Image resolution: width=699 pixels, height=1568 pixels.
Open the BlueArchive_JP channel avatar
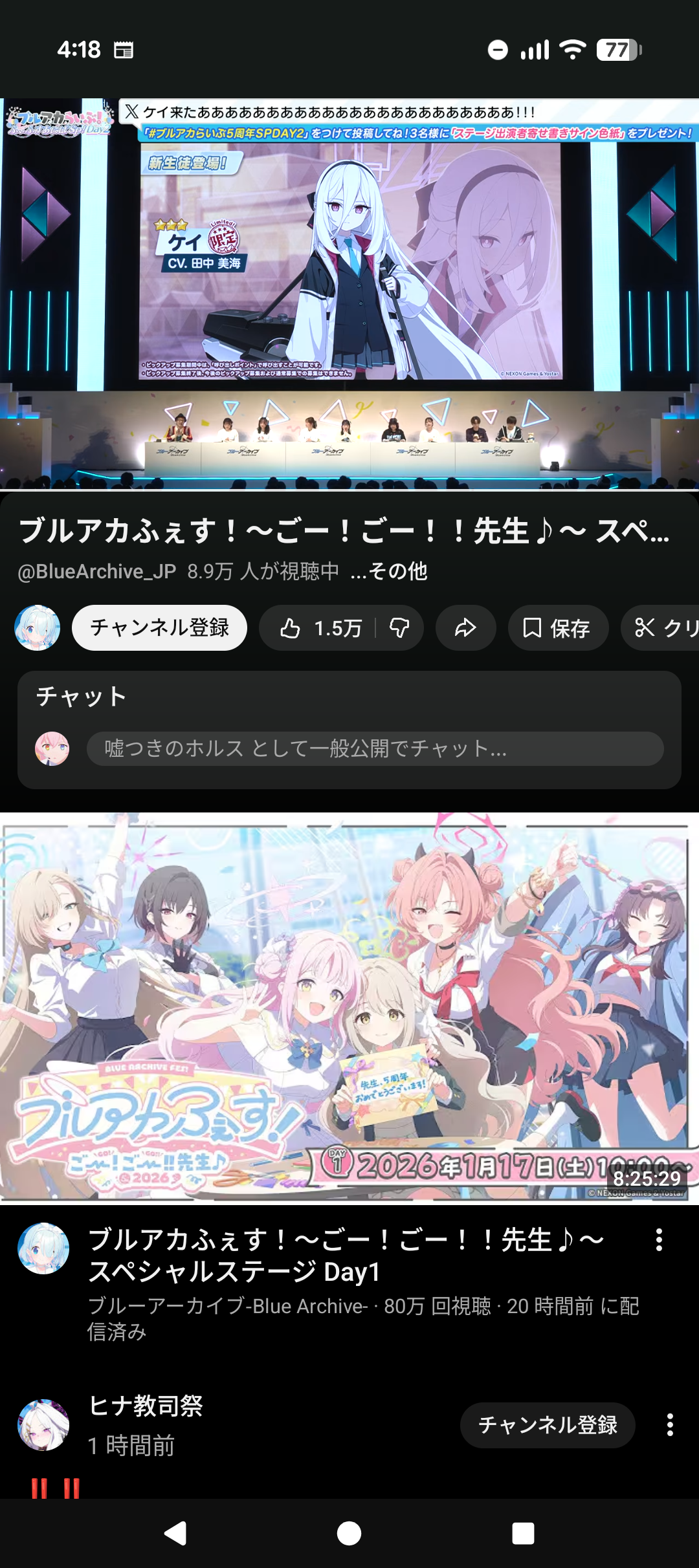tap(38, 627)
